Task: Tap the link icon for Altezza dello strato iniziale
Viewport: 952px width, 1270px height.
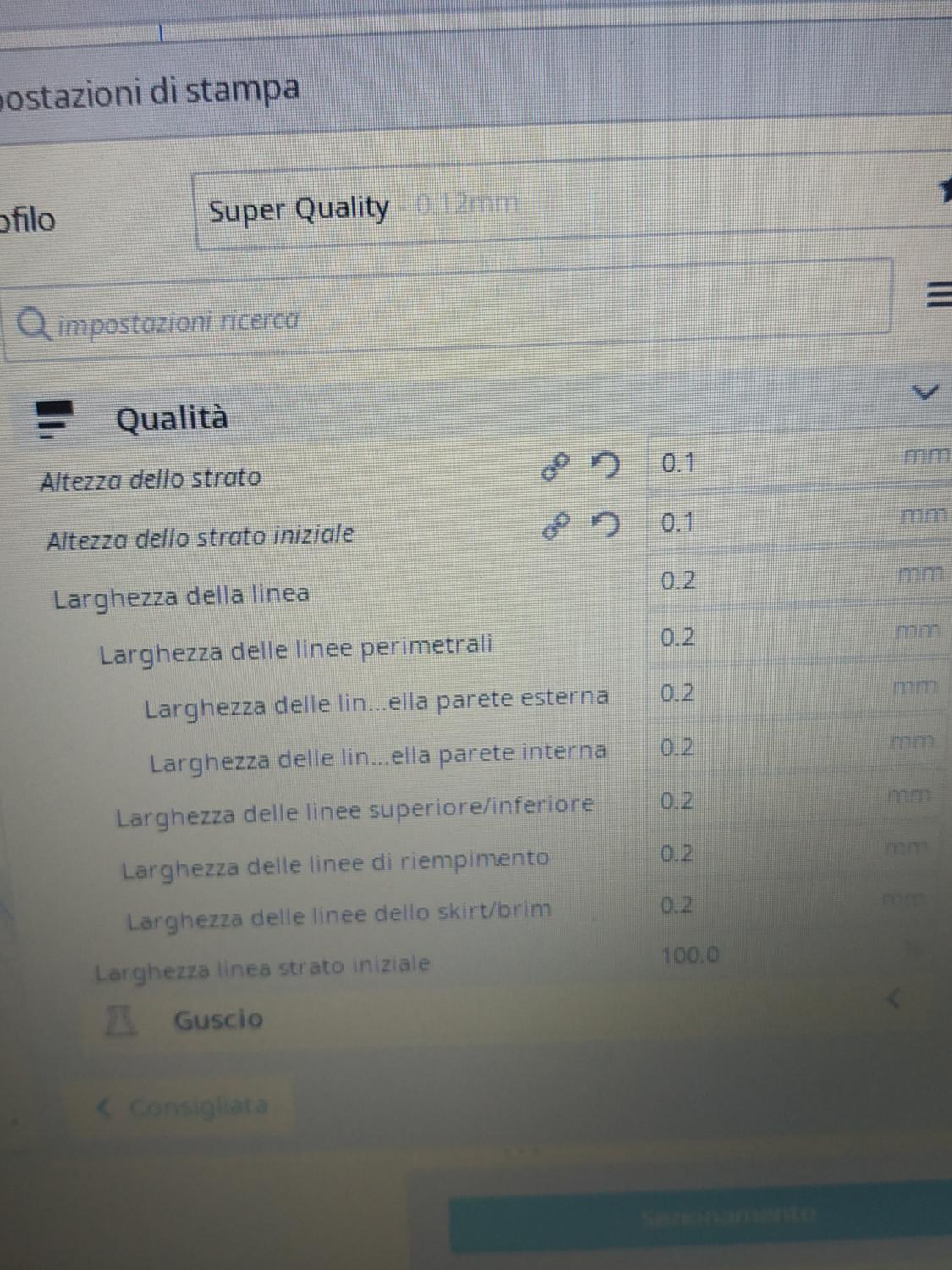Action: coord(555,526)
